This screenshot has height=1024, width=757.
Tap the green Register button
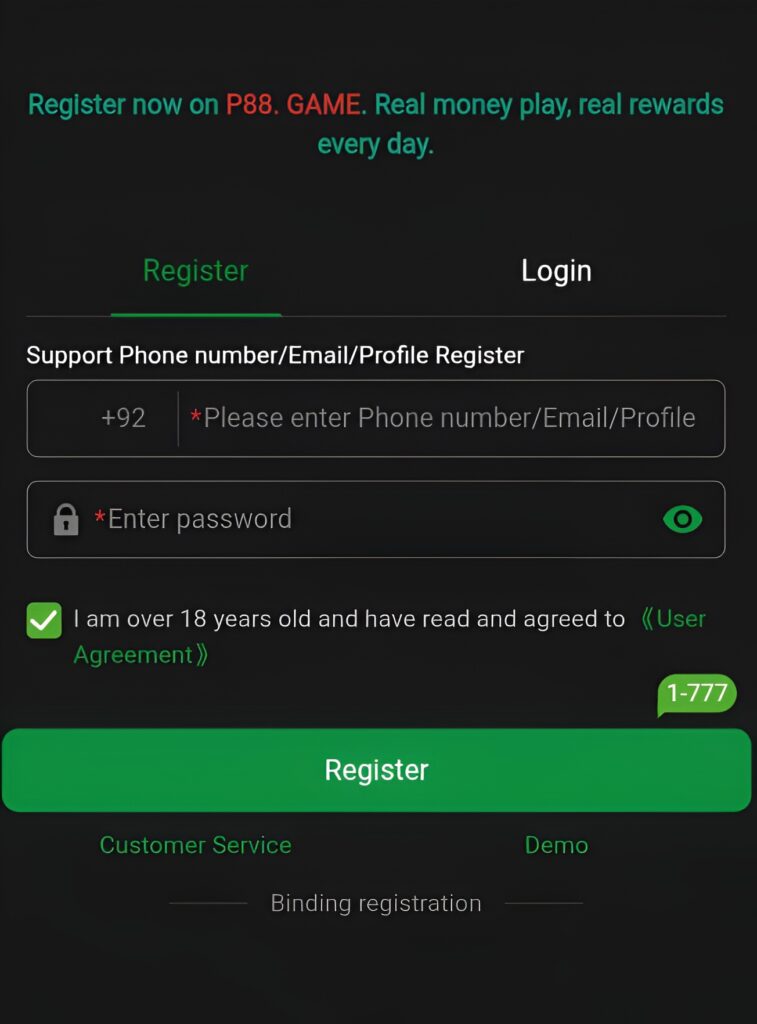coord(376,769)
